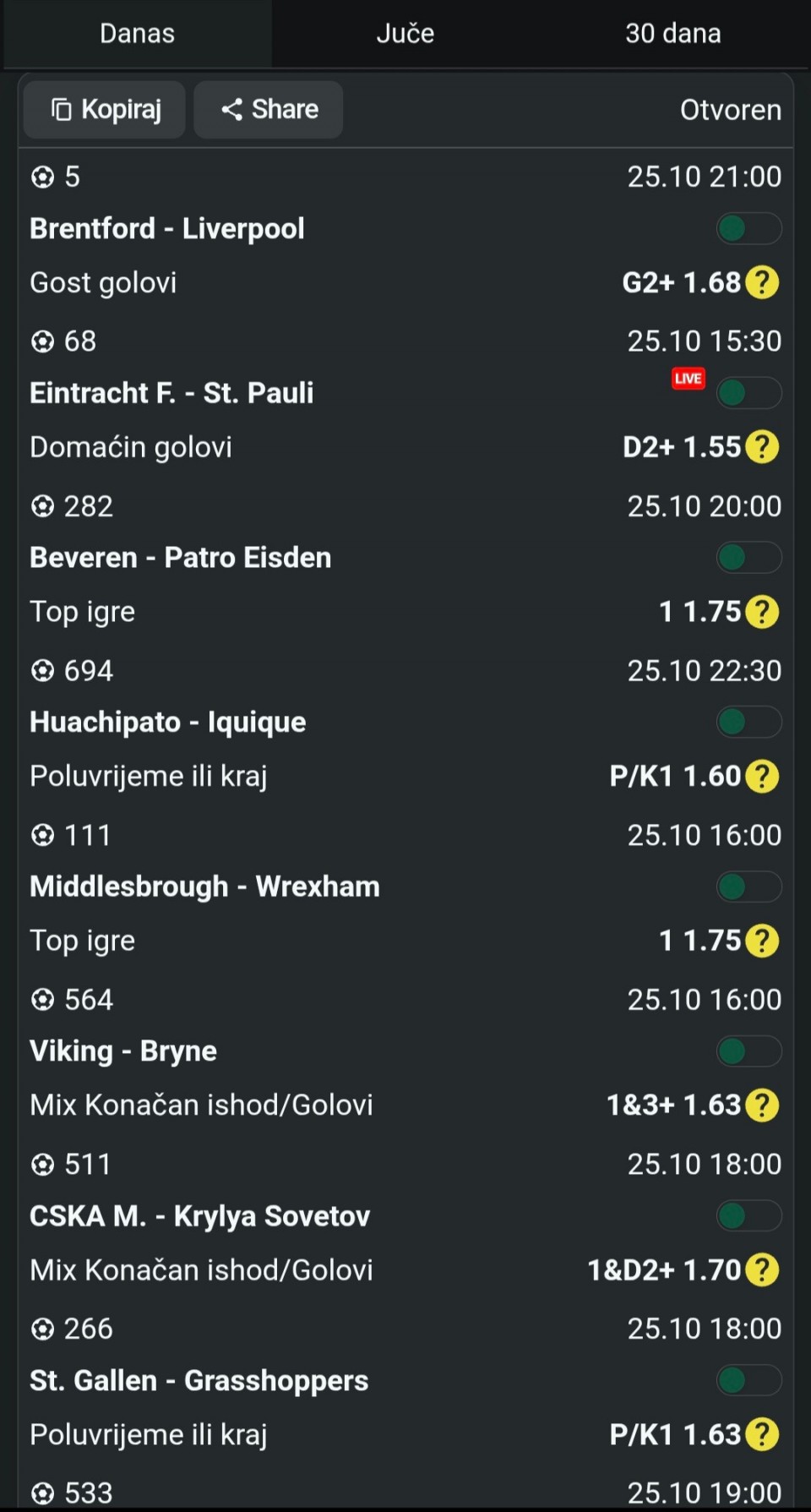The image size is (811, 1512).
Task: Toggle the switch for Brentford - Liverpool
Action: 748,228
